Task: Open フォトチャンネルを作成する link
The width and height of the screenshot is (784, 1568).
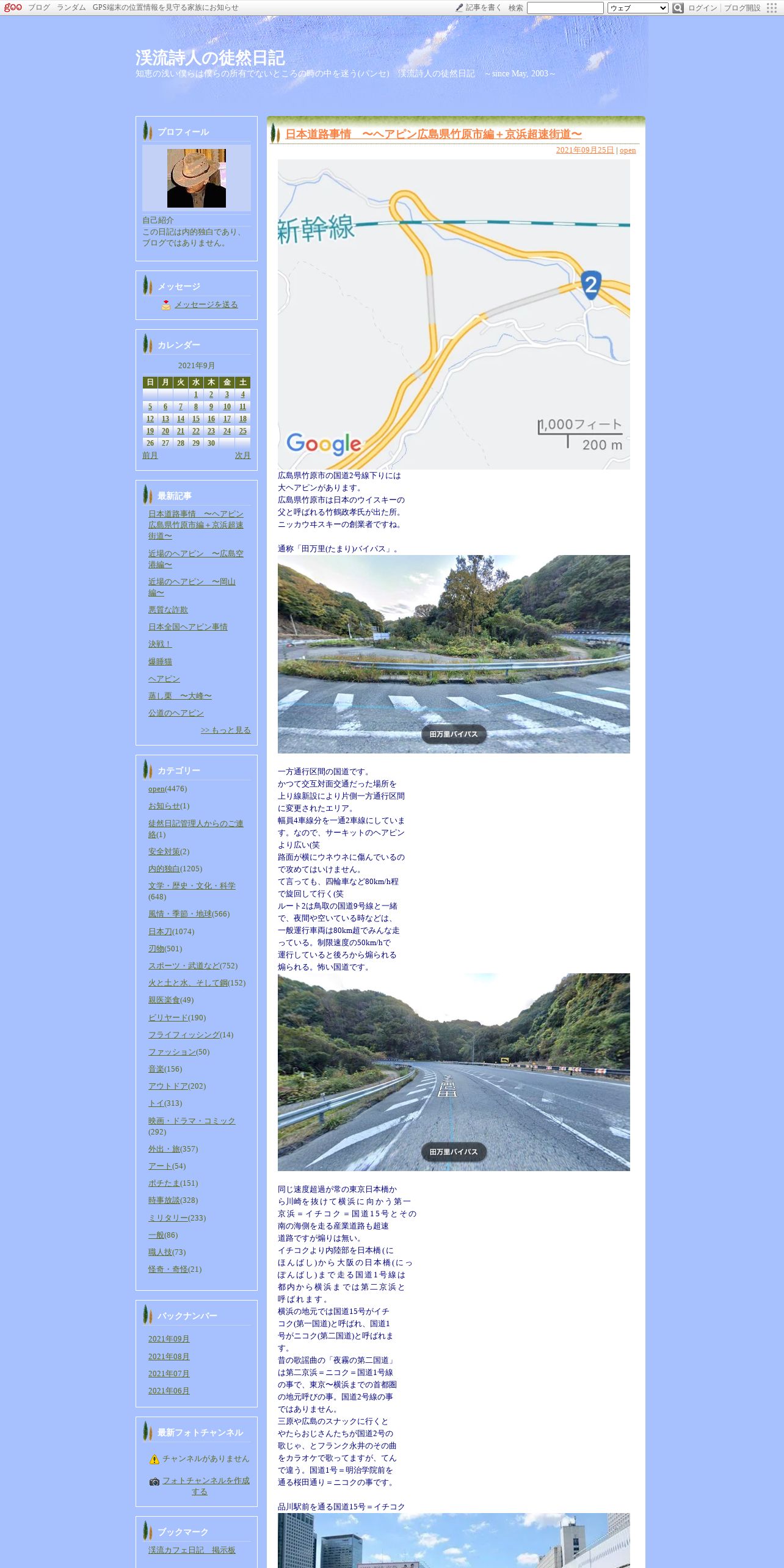Action: [206, 1486]
